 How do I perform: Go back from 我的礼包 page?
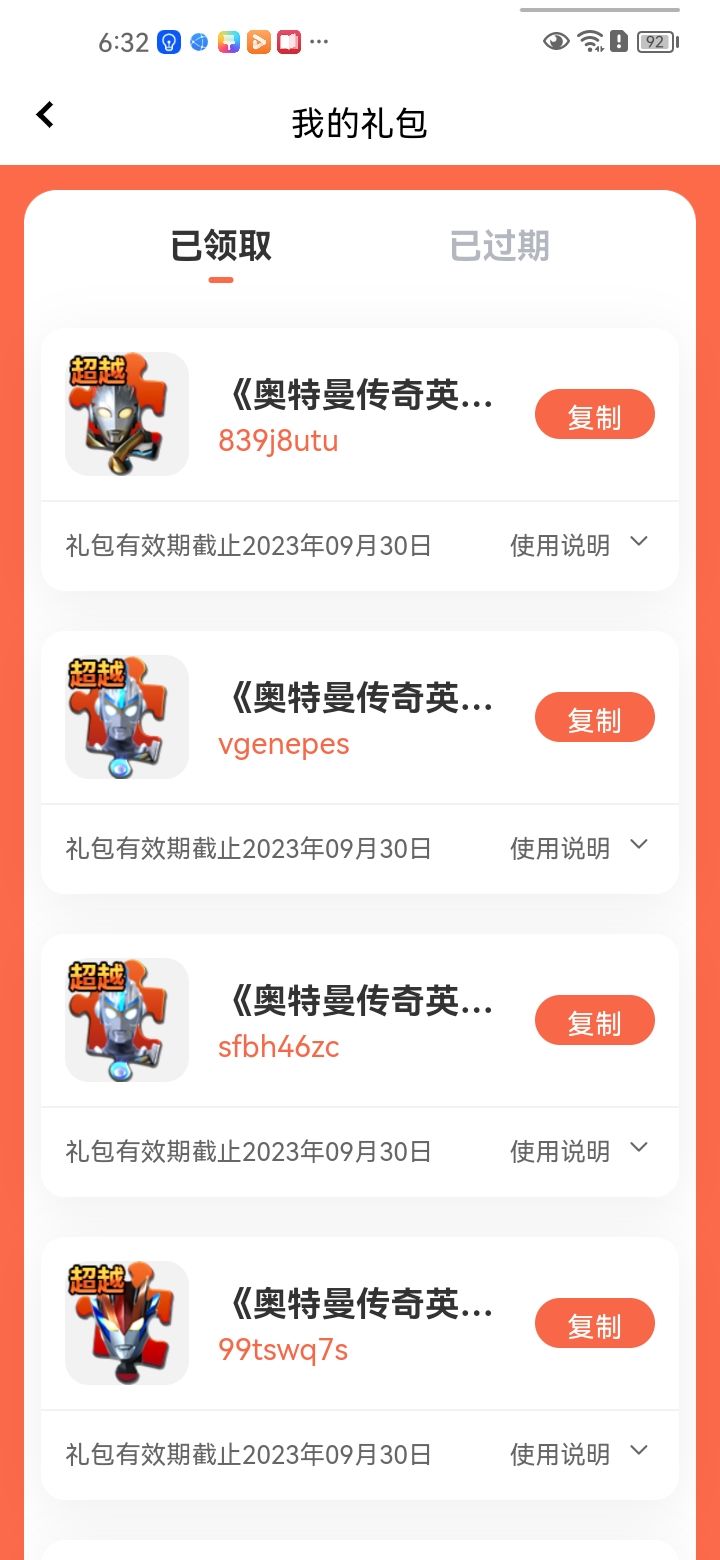point(45,115)
